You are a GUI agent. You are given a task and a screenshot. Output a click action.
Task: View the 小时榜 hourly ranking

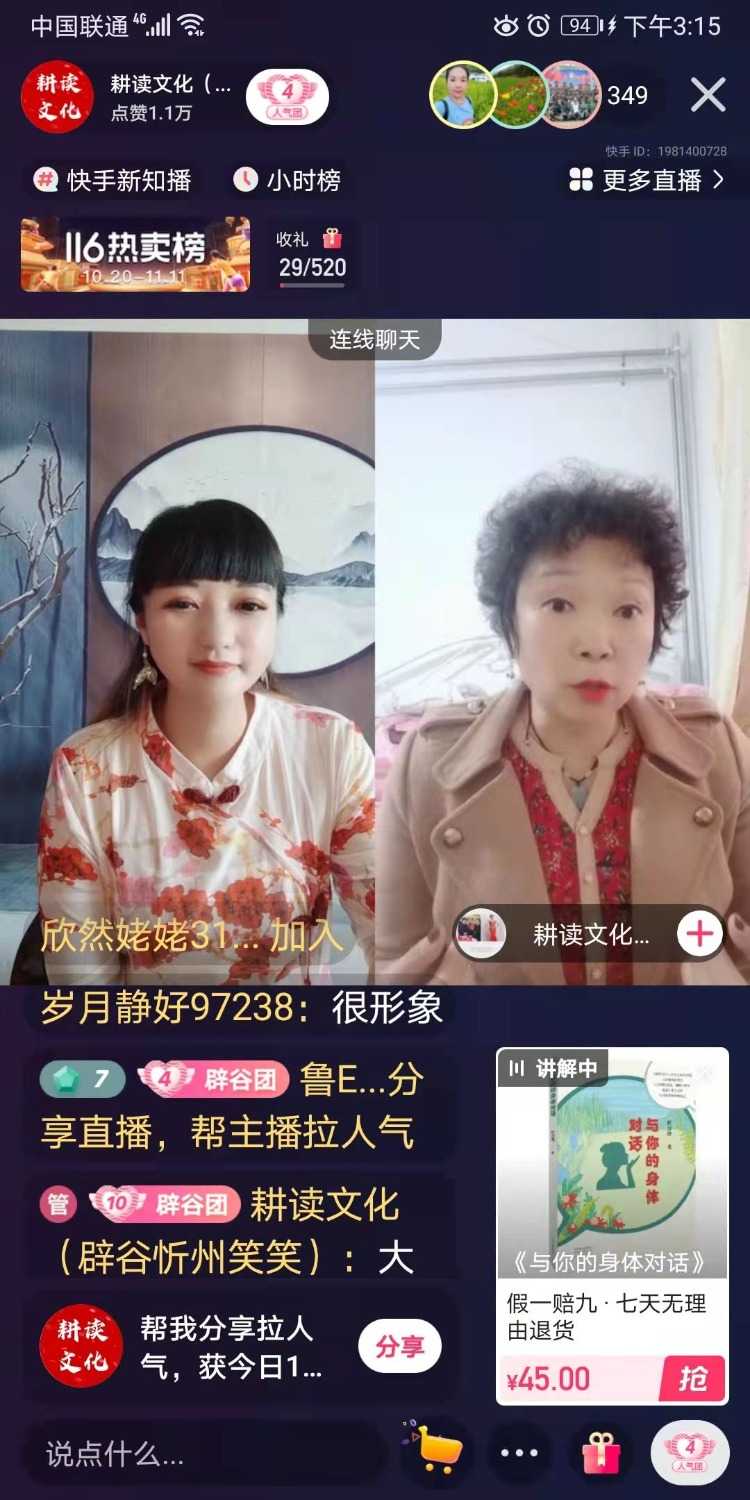click(x=288, y=180)
